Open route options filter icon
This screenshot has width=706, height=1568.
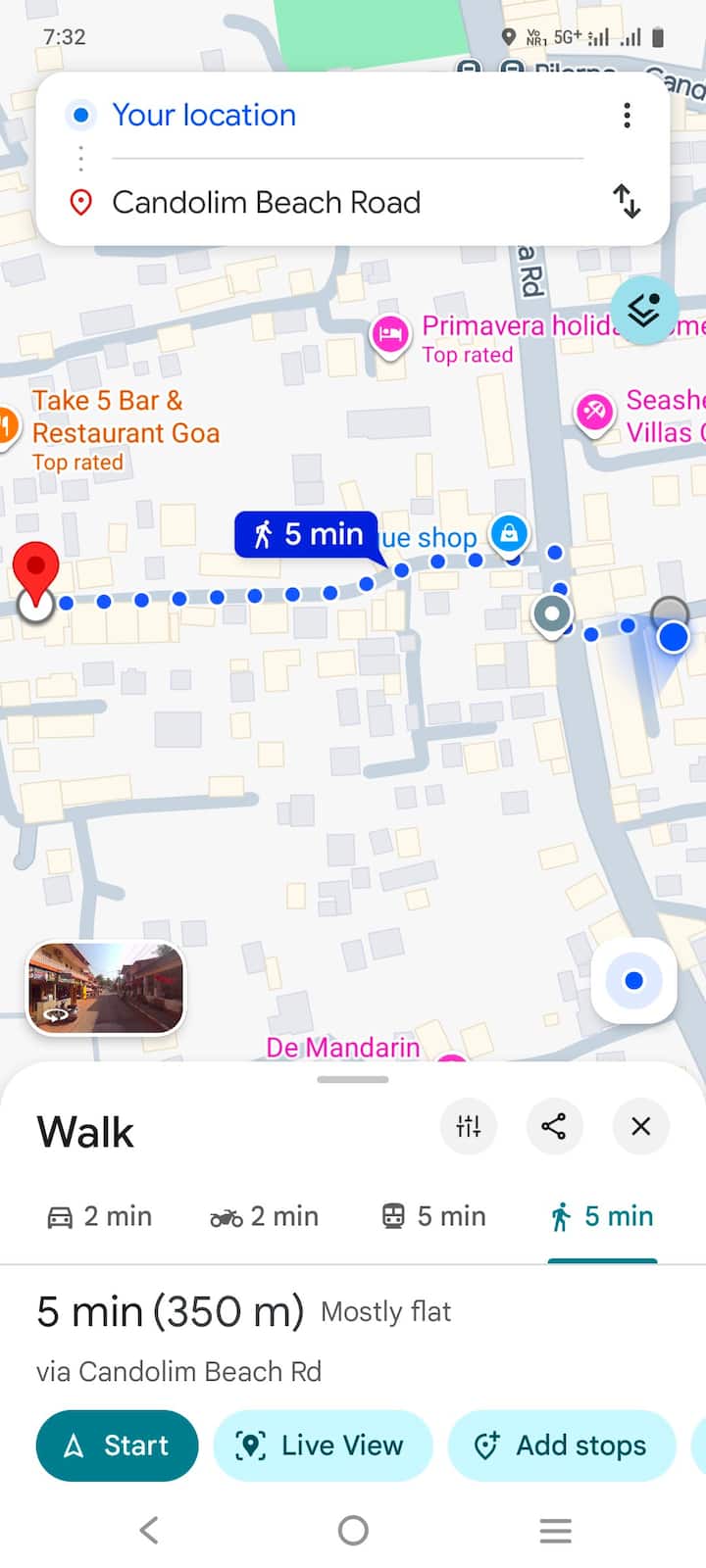pos(469,1126)
